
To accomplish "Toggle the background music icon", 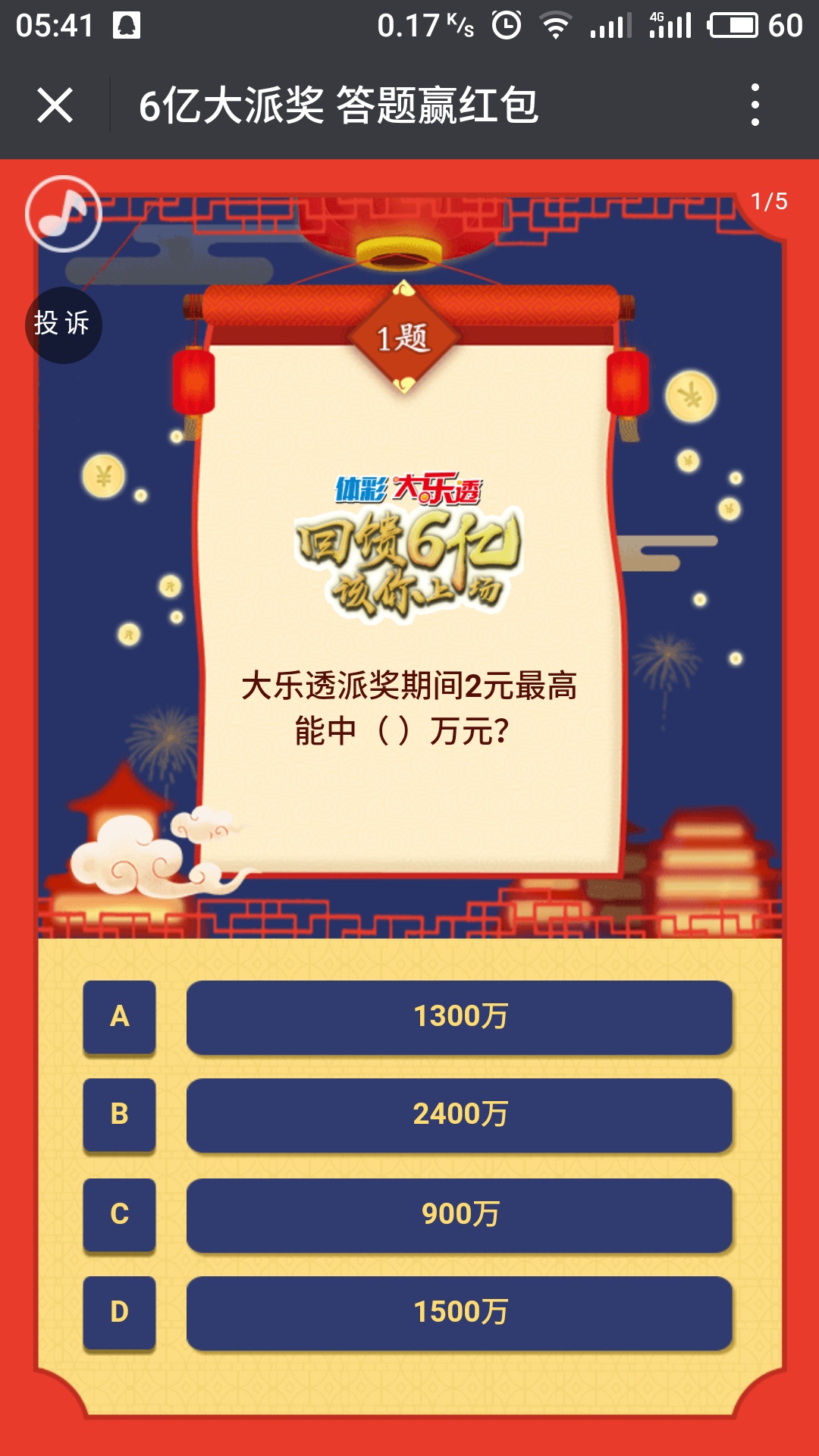I will pyautogui.click(x=64, y=214).
